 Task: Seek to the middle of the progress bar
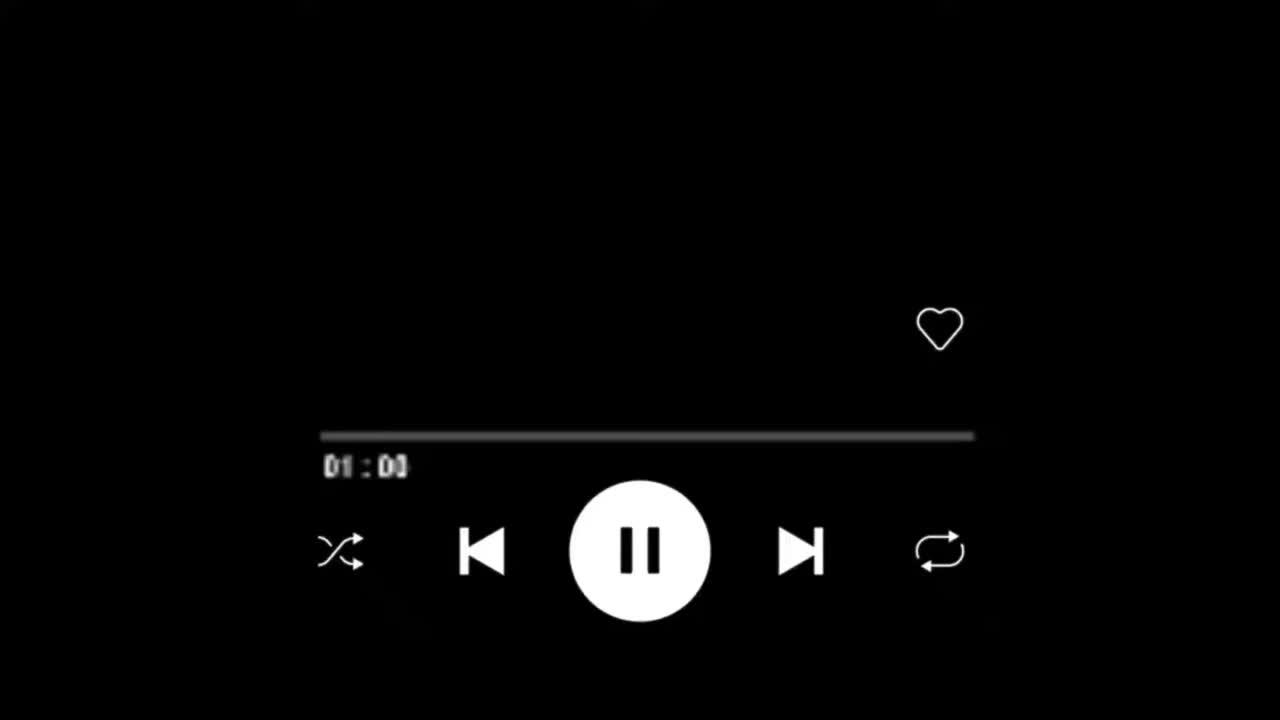647,436
